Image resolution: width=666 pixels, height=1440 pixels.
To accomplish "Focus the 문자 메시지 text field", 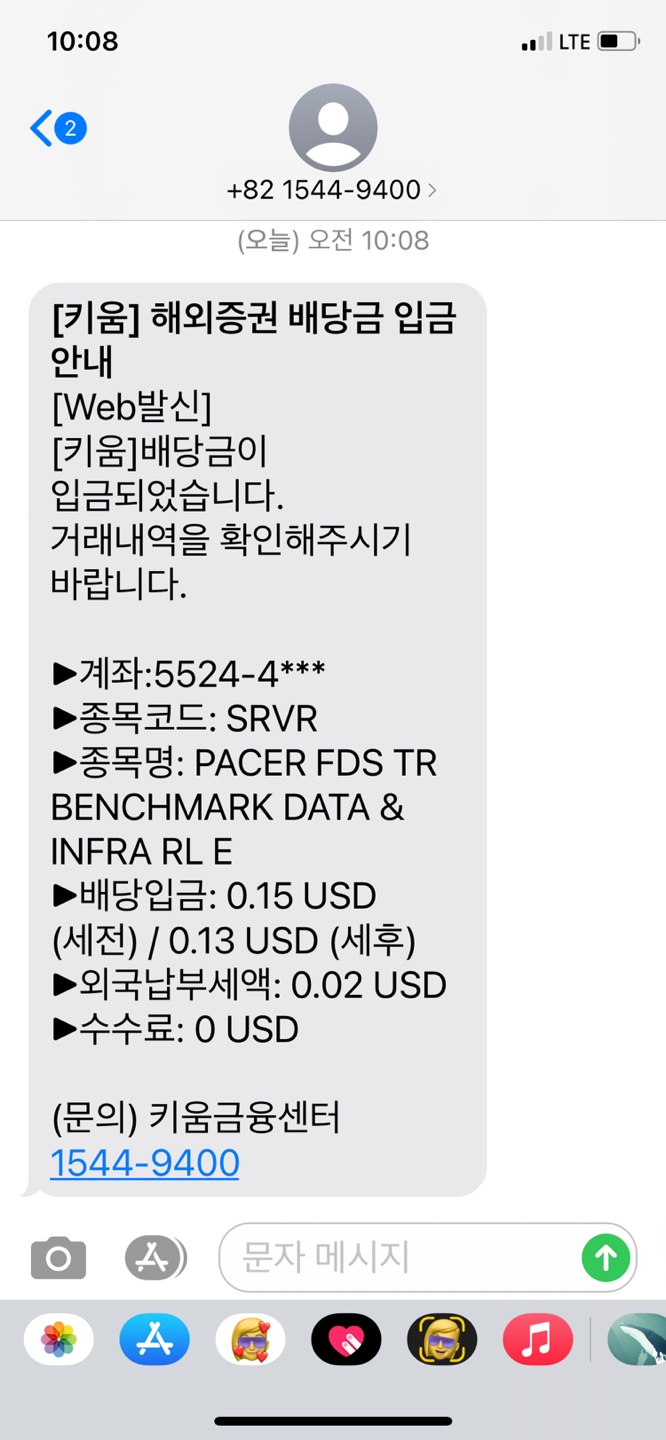I will point(400,1258).
